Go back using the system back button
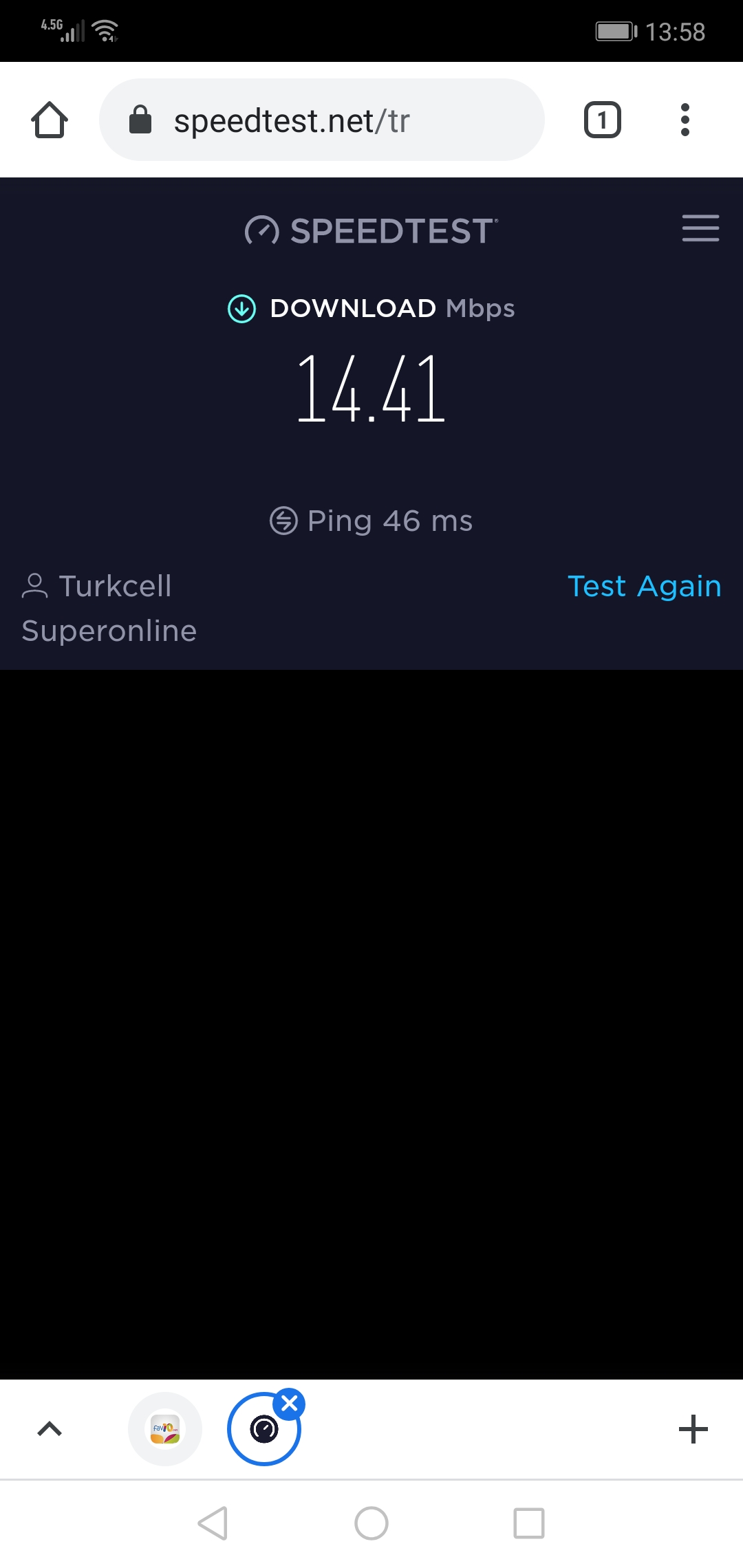The height and width of the screenshot is (1568, 743). click(x=213, y=1523)
